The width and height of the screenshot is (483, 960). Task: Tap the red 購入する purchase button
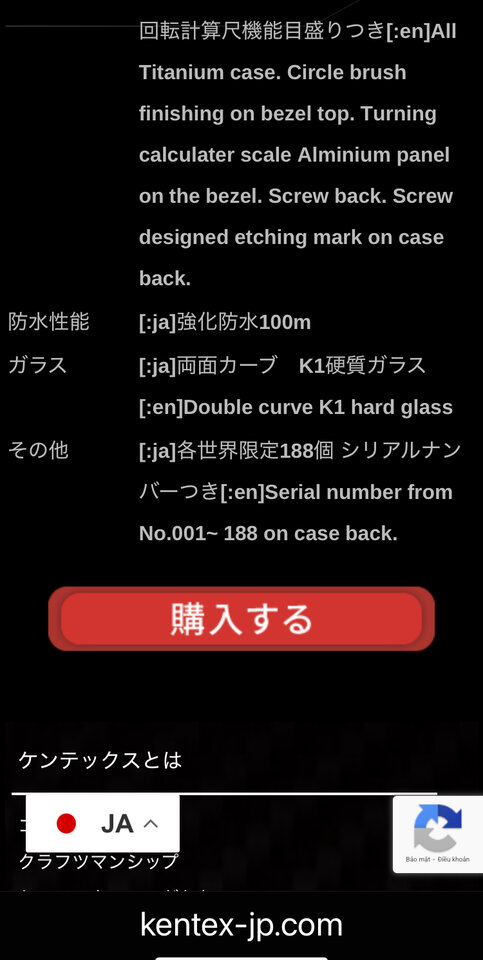pos(241,618)
